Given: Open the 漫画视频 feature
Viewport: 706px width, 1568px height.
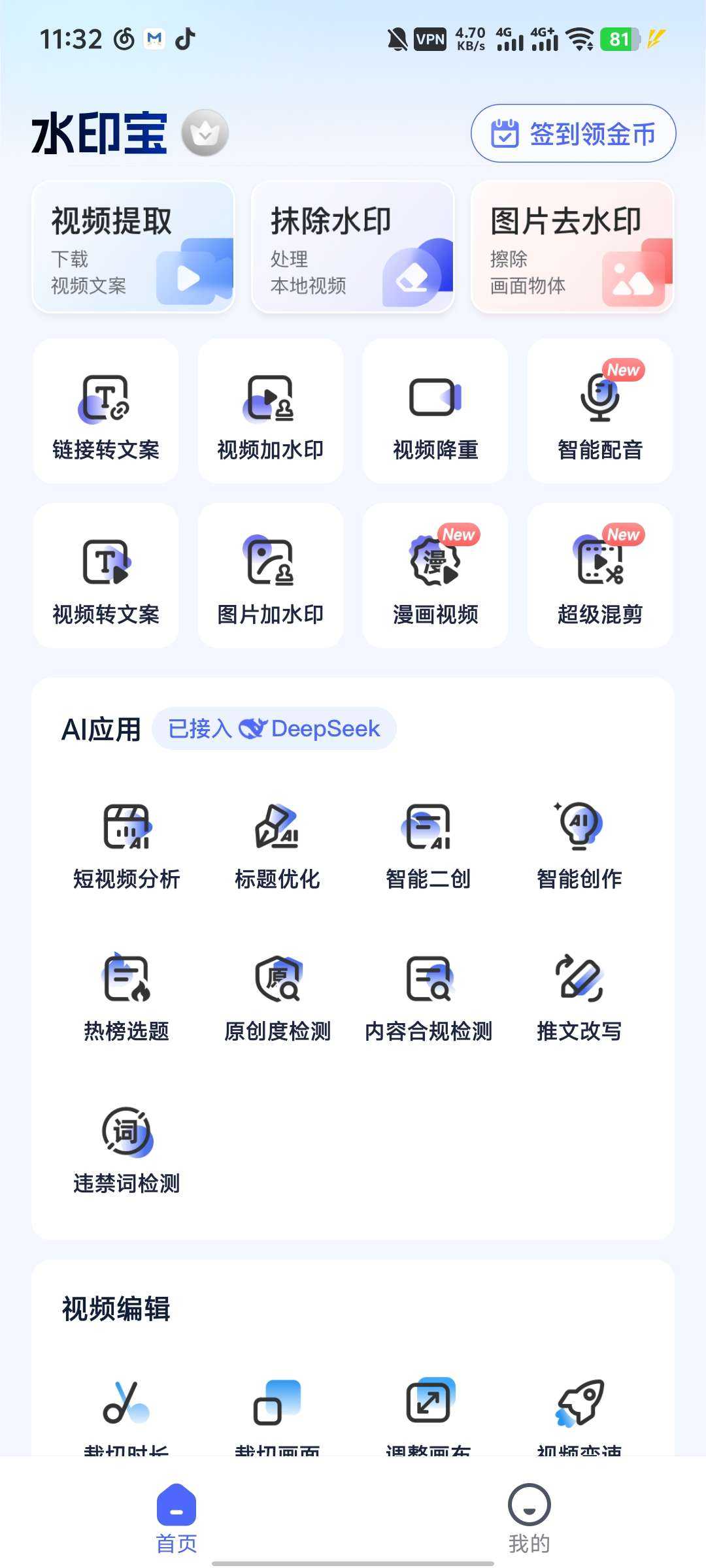Looking at the screenshot, I should pos(435,576).
